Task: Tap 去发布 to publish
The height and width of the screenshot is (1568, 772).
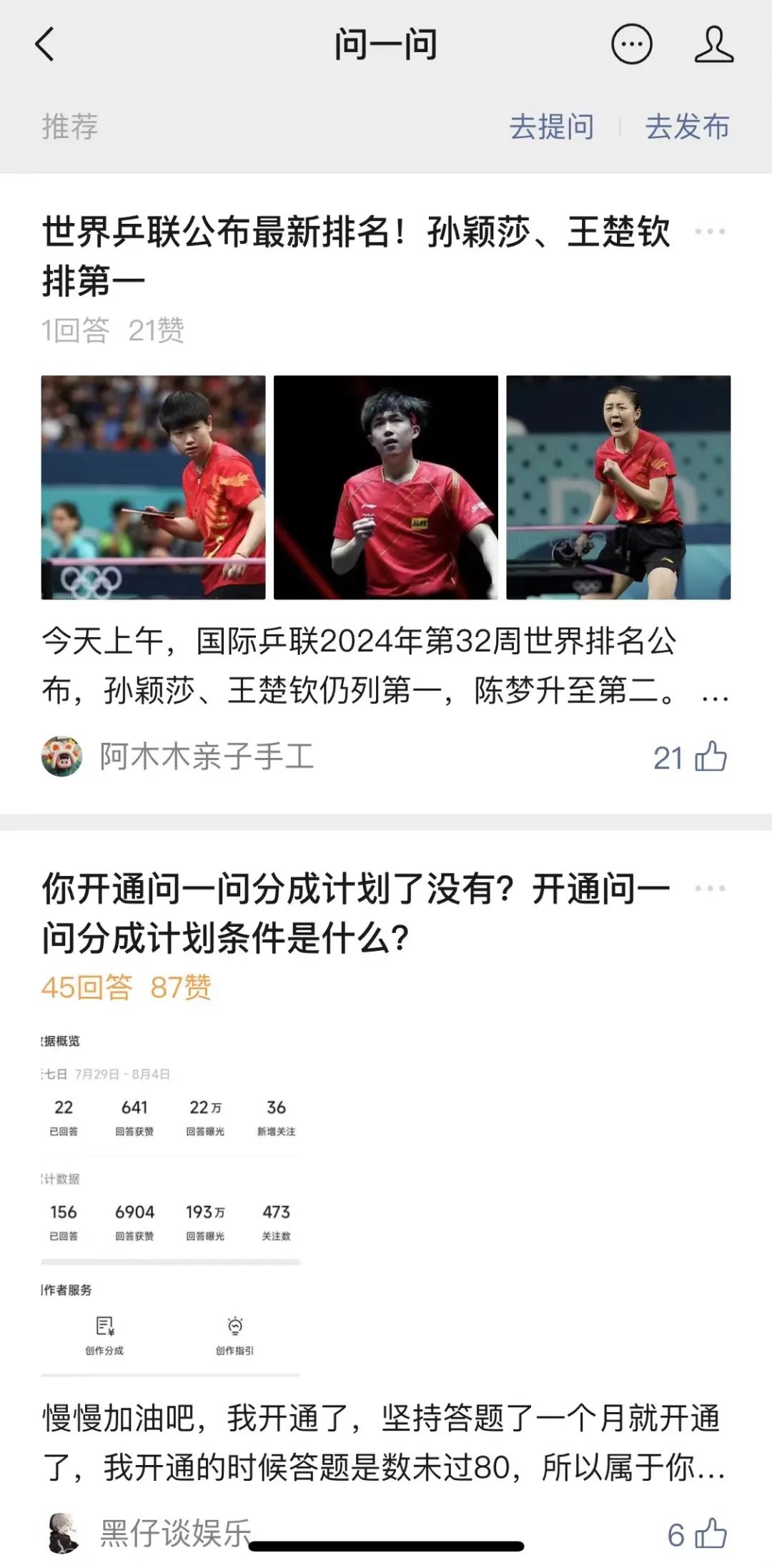Action: [687, 127]
